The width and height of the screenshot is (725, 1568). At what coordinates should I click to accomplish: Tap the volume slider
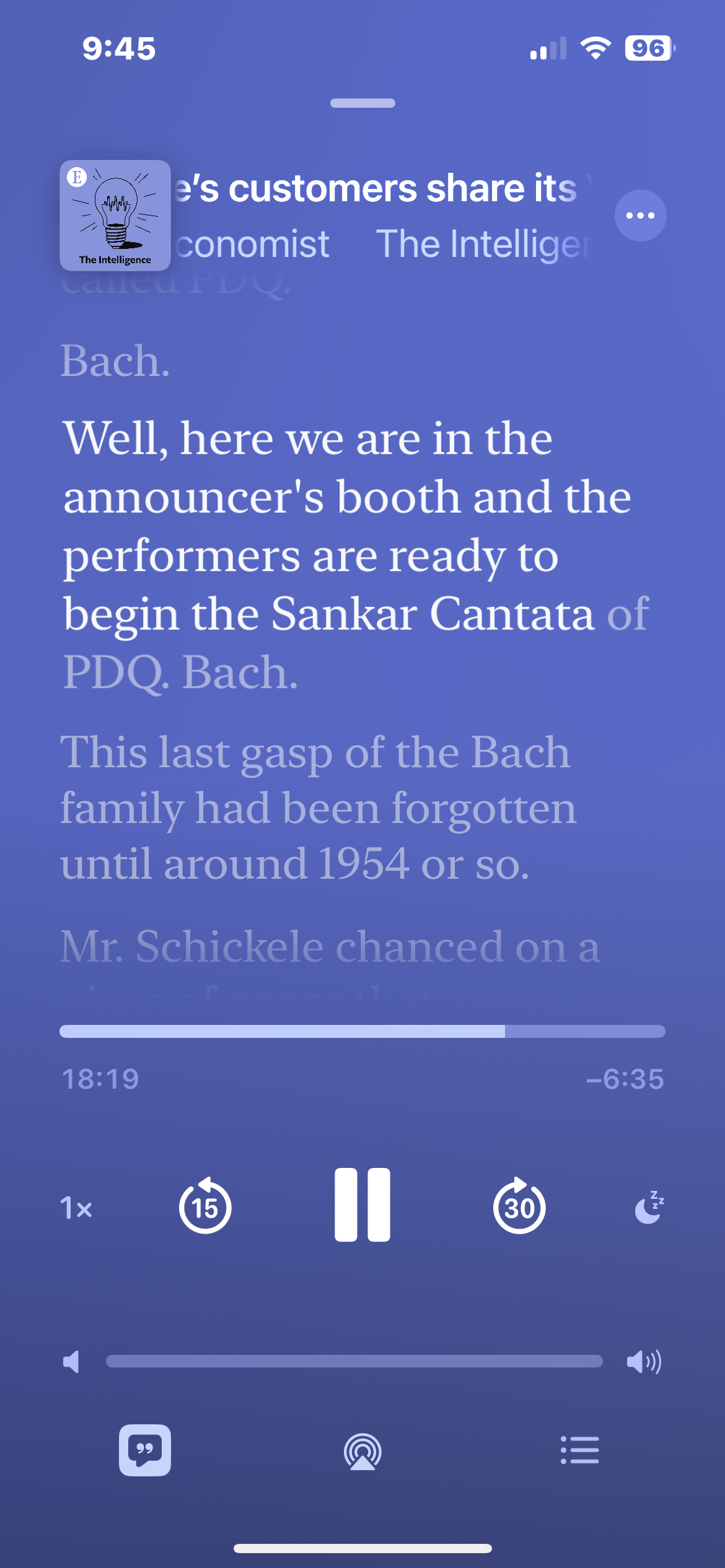tap(354, 1361)
